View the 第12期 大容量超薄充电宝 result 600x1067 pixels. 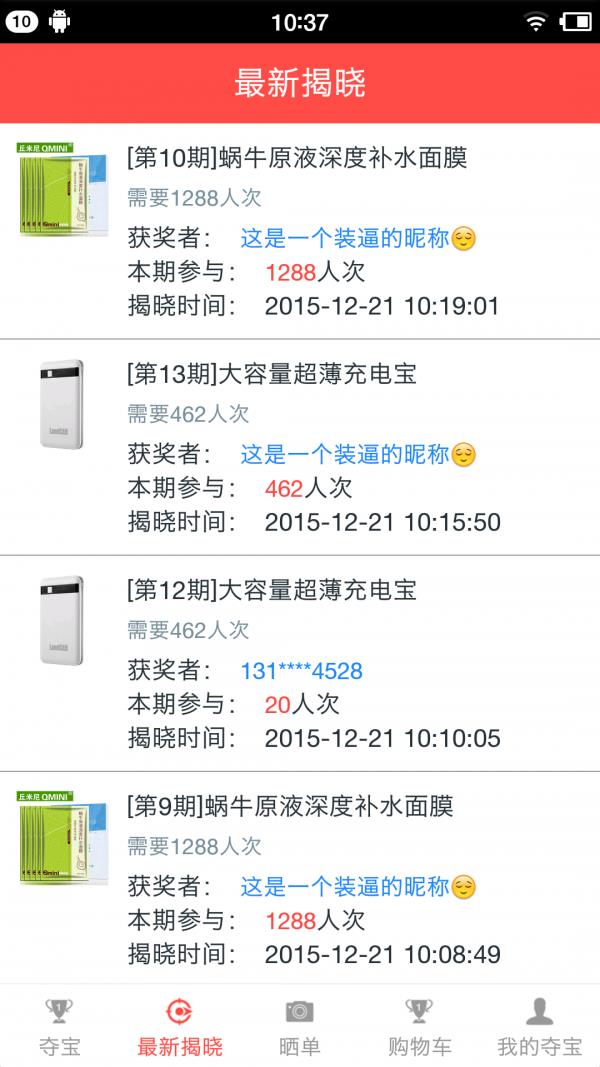point(300,663)
